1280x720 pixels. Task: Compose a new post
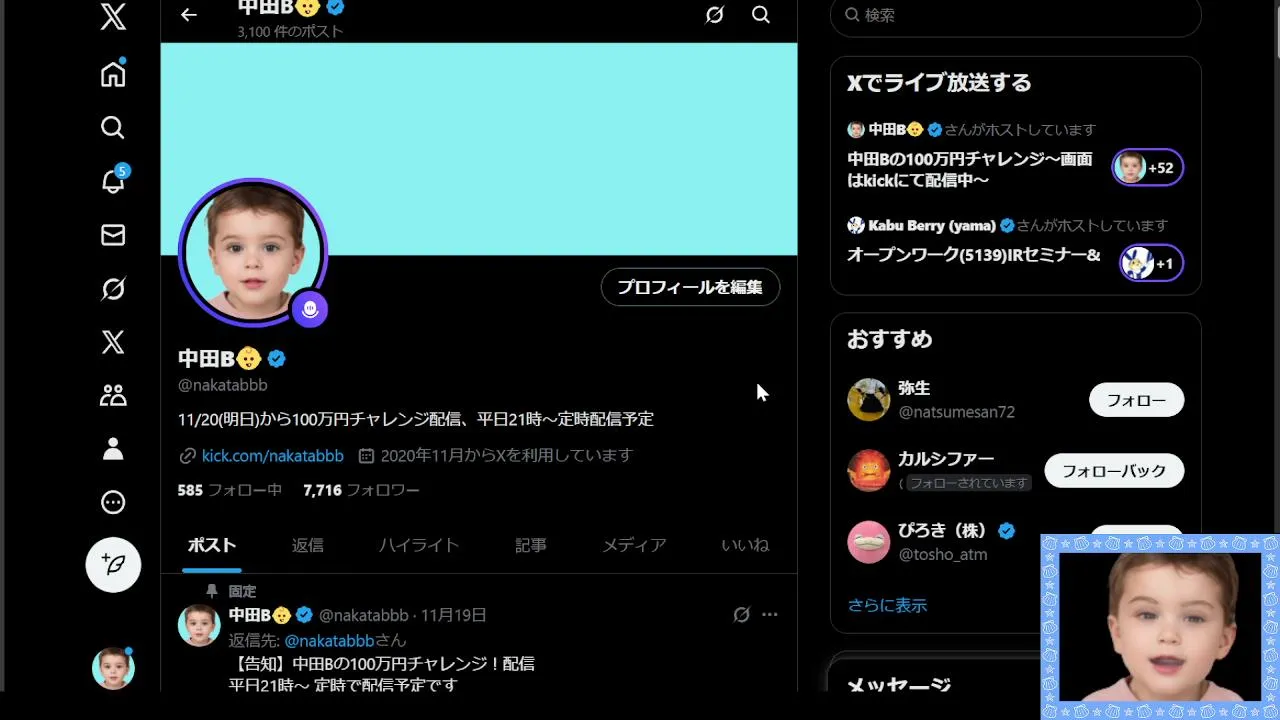click(113, 565)
